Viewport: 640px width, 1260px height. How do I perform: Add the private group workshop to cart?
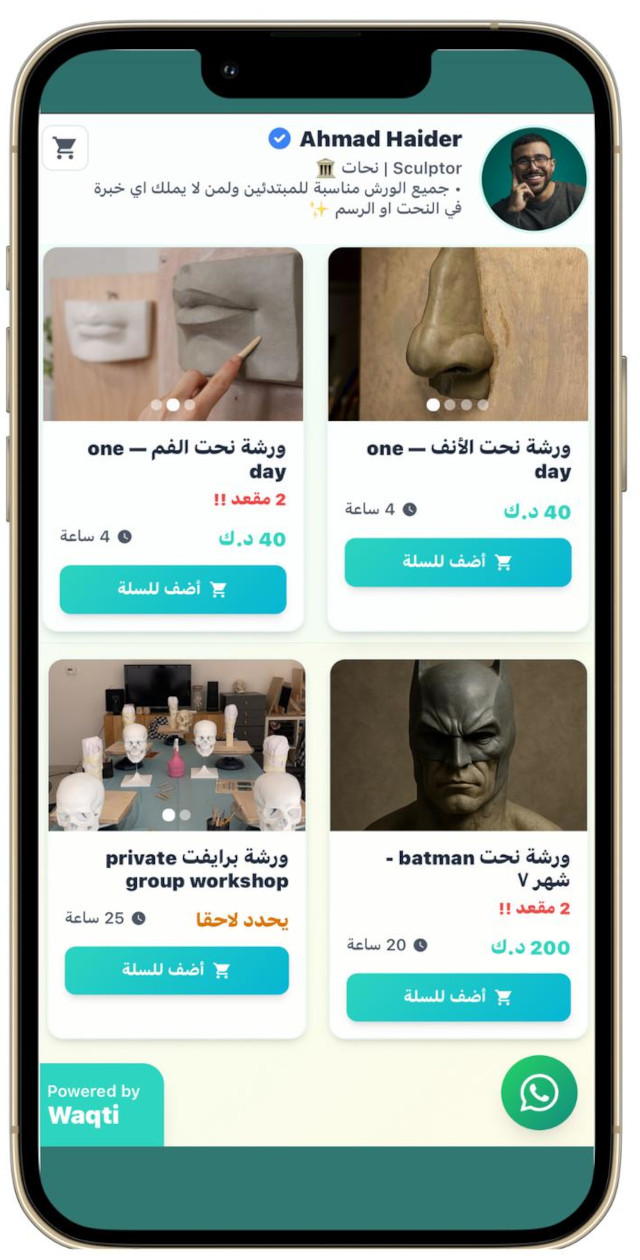[x=177, y=970]
